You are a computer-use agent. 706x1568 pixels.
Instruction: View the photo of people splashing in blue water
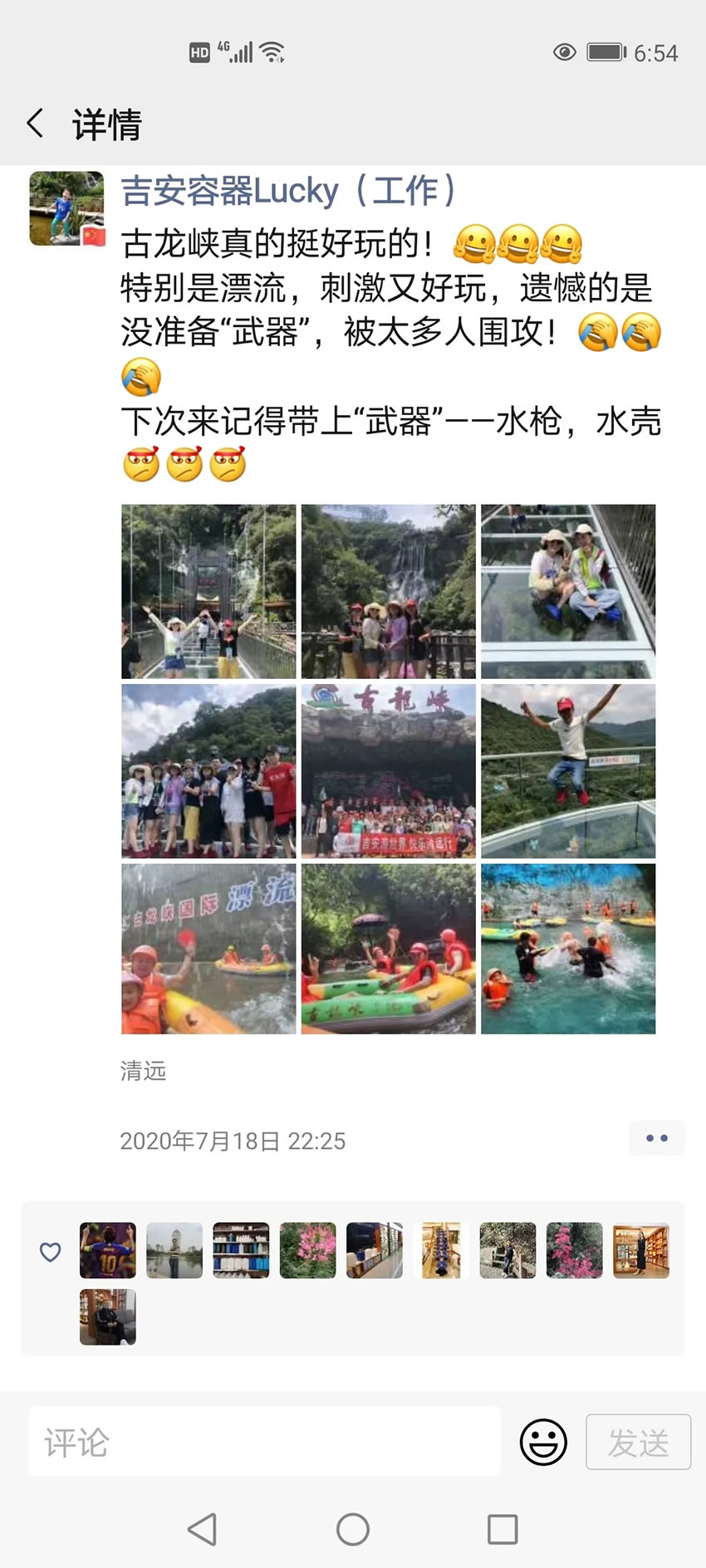pos(568,949)
